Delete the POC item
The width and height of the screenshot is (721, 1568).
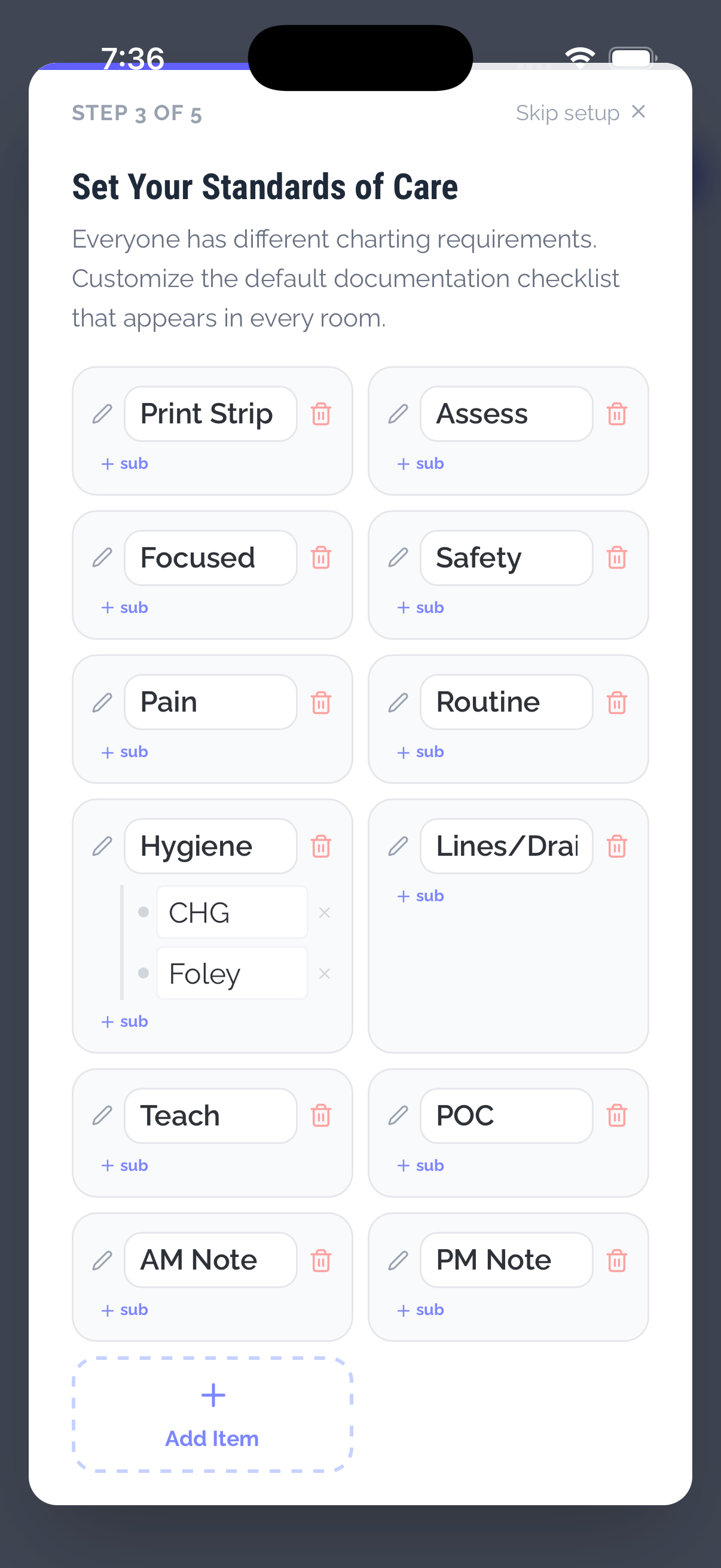[616, 1116]
